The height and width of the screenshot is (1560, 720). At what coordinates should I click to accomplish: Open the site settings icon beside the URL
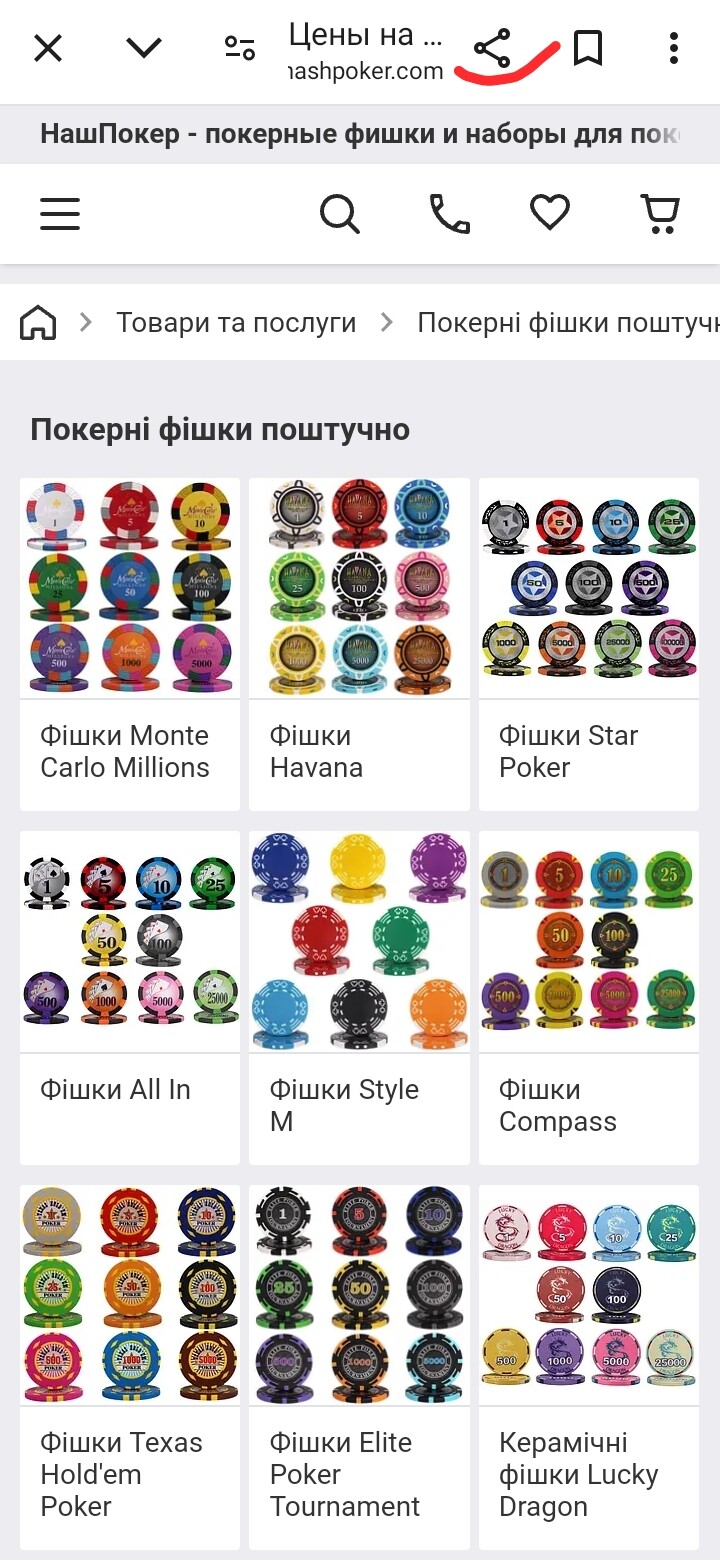tap(240, 48)
